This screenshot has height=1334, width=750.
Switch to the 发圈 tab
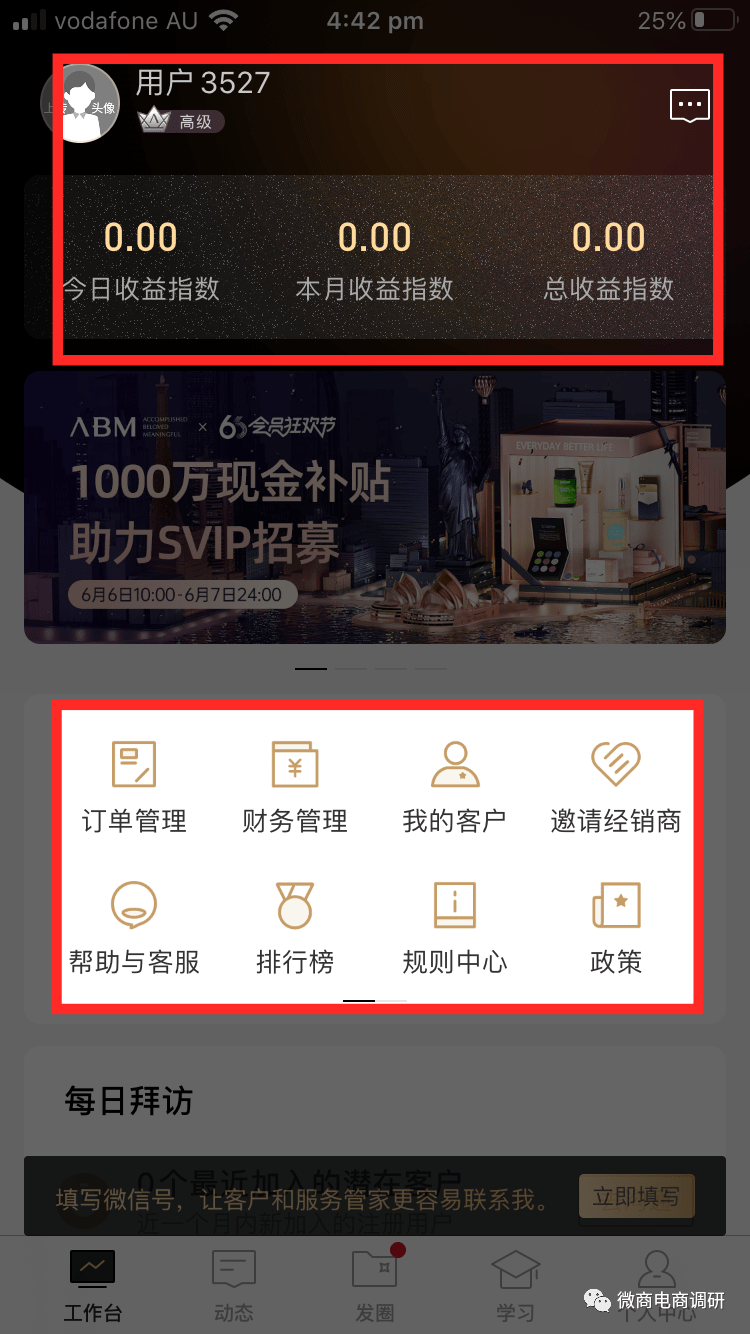click(x=375, y=1285)
